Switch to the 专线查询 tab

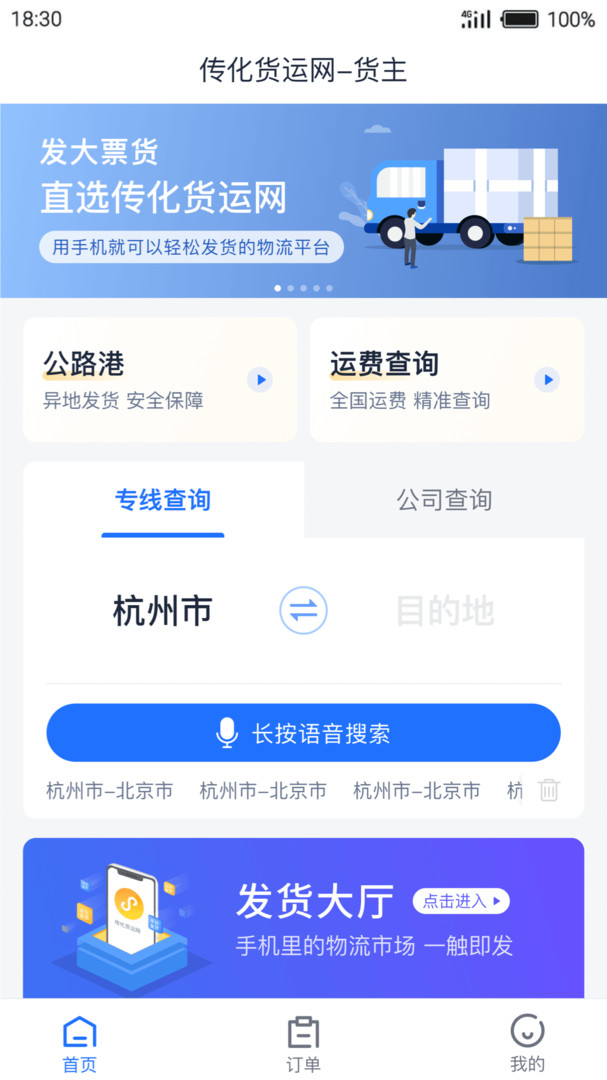[163, 500]
